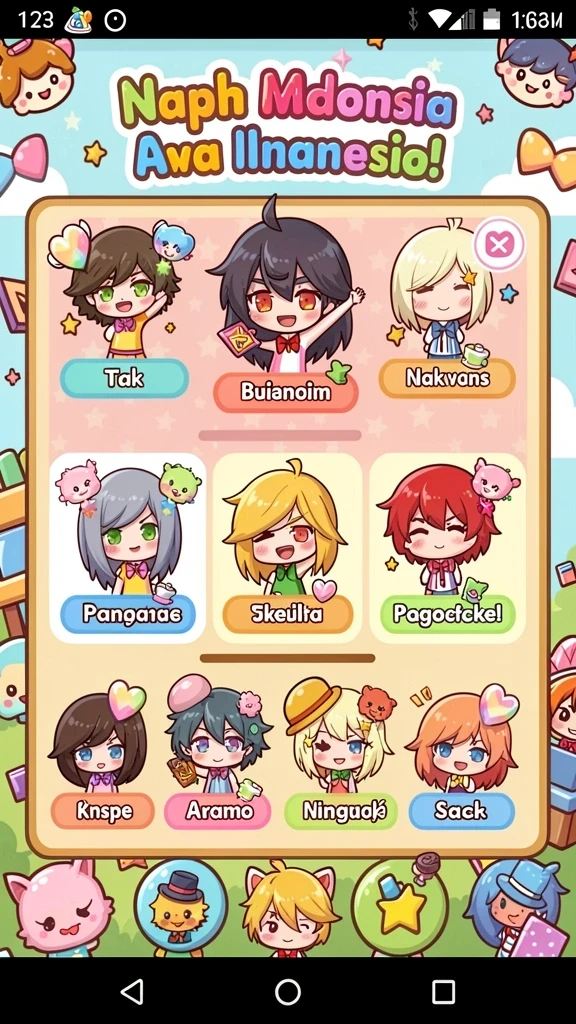576x1024 pixels.
Task: Select the Skeülta character
Action: [x=288, y=614]
